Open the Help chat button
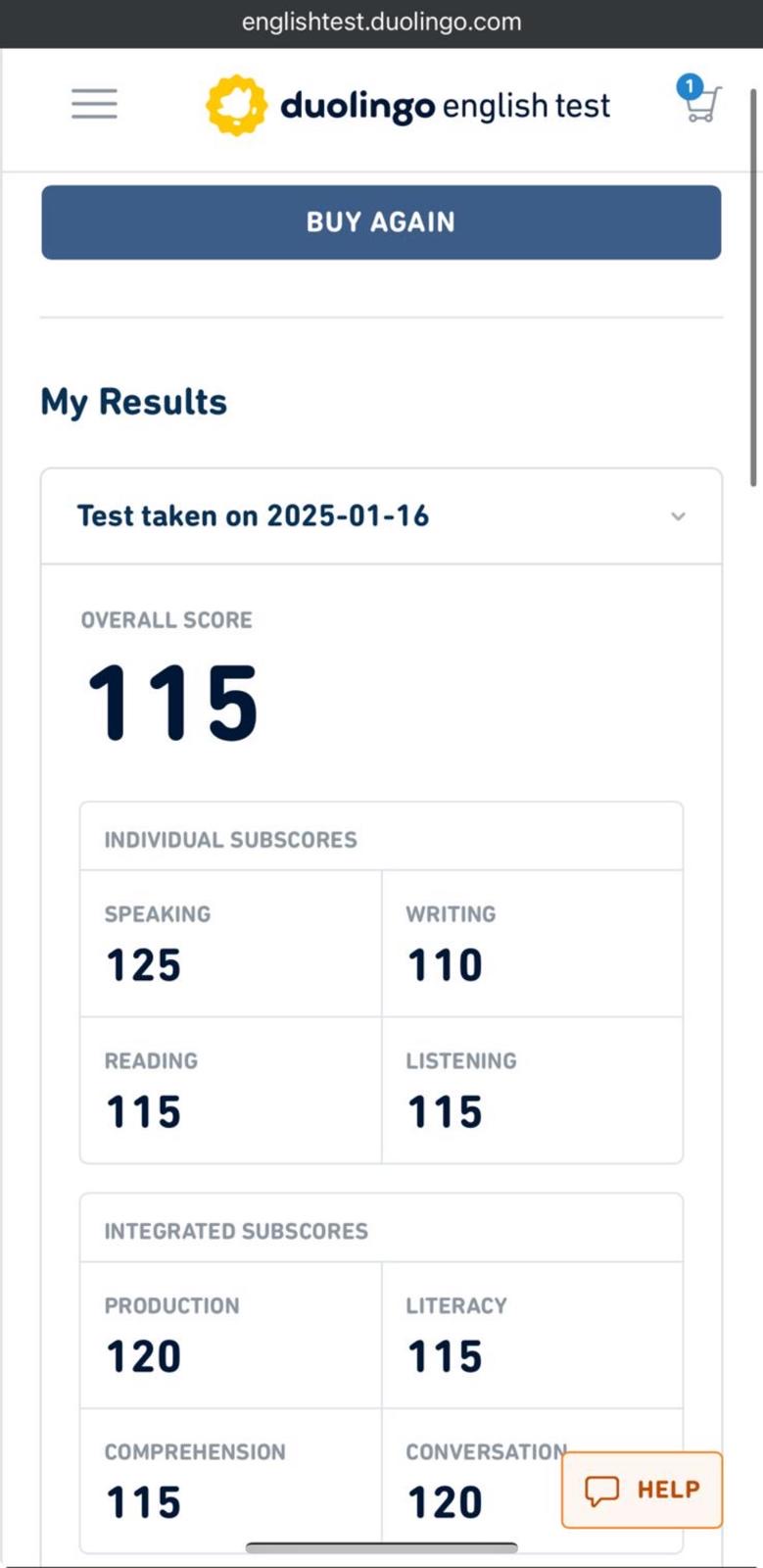763x1568 pixels. tap(642, 1490)
